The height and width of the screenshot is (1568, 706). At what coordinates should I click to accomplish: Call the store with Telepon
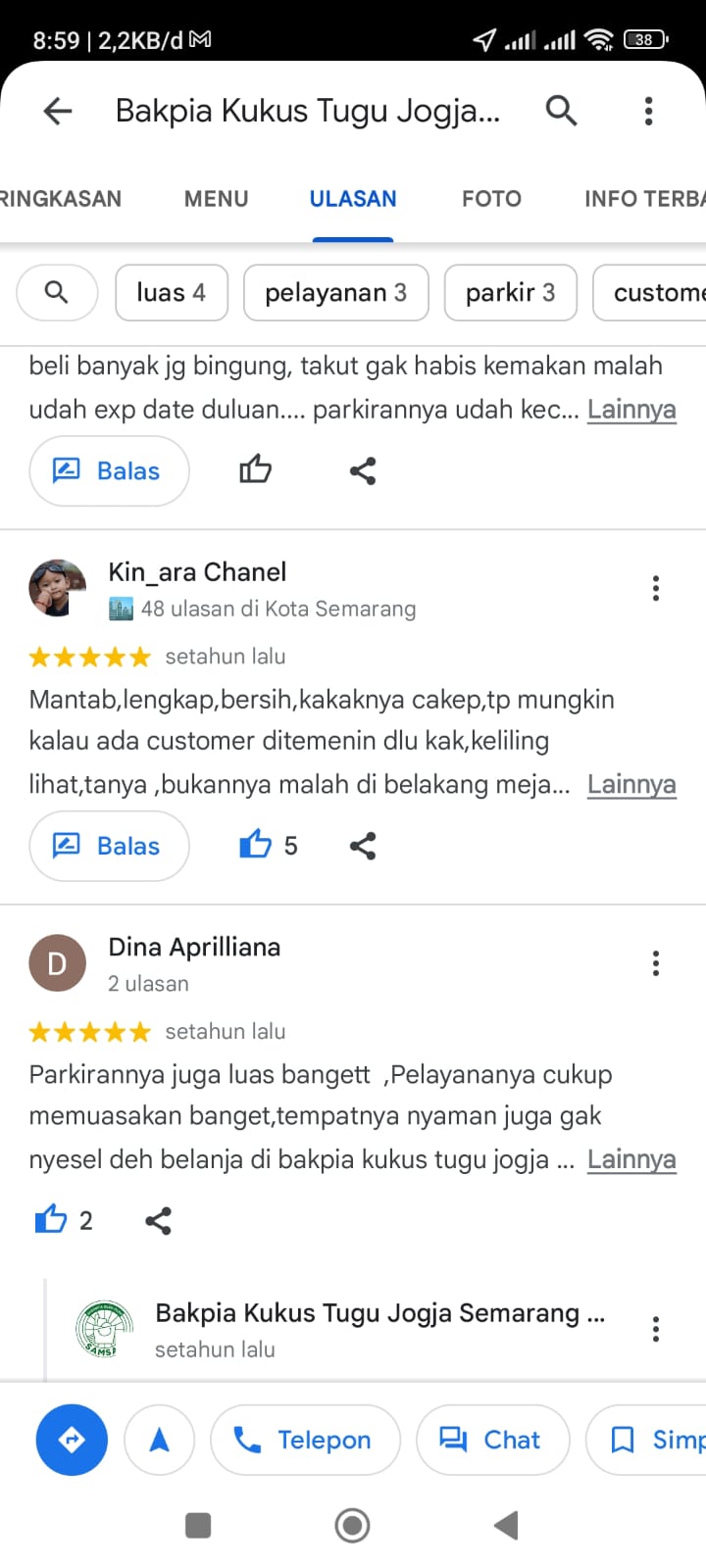click(305, 1440)
